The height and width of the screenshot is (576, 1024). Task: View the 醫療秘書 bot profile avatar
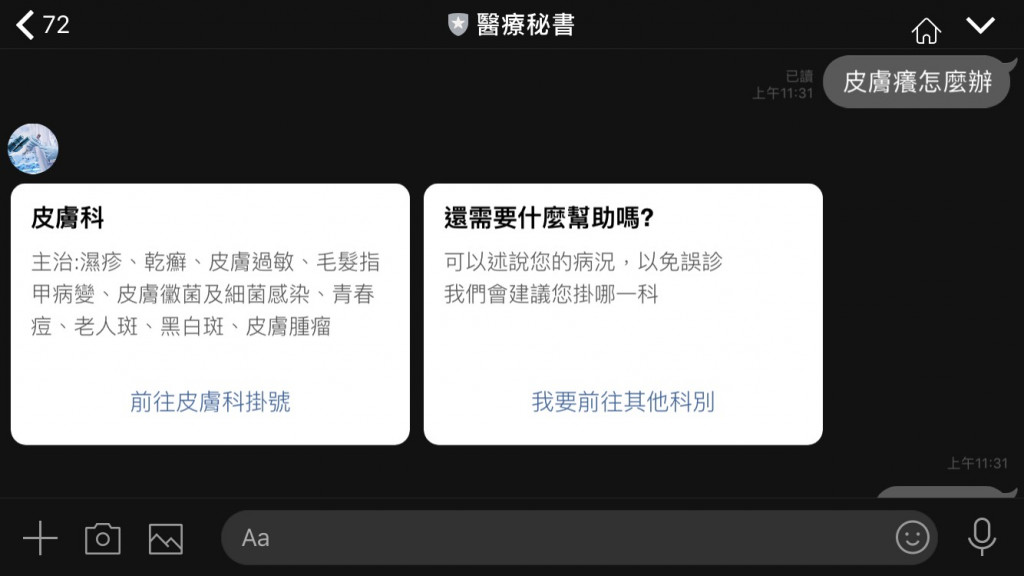point(33,149)
